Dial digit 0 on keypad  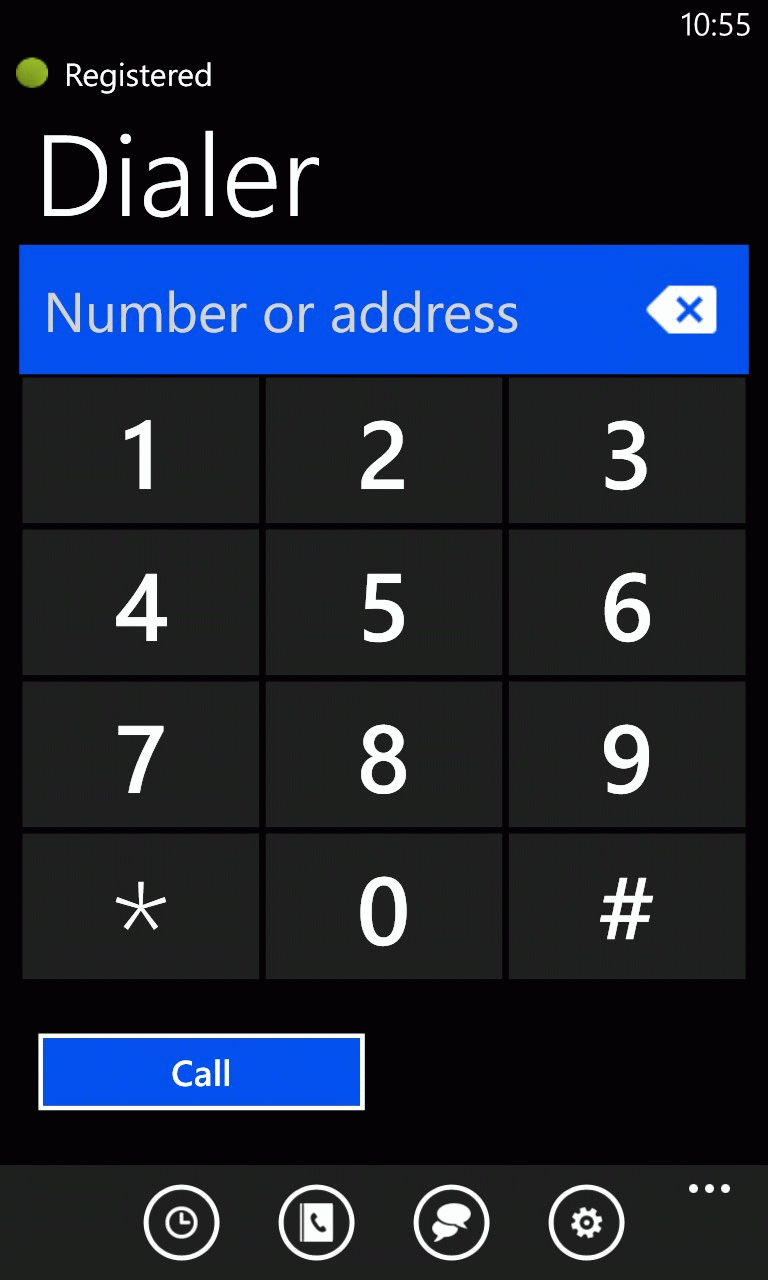pos(384,907)
